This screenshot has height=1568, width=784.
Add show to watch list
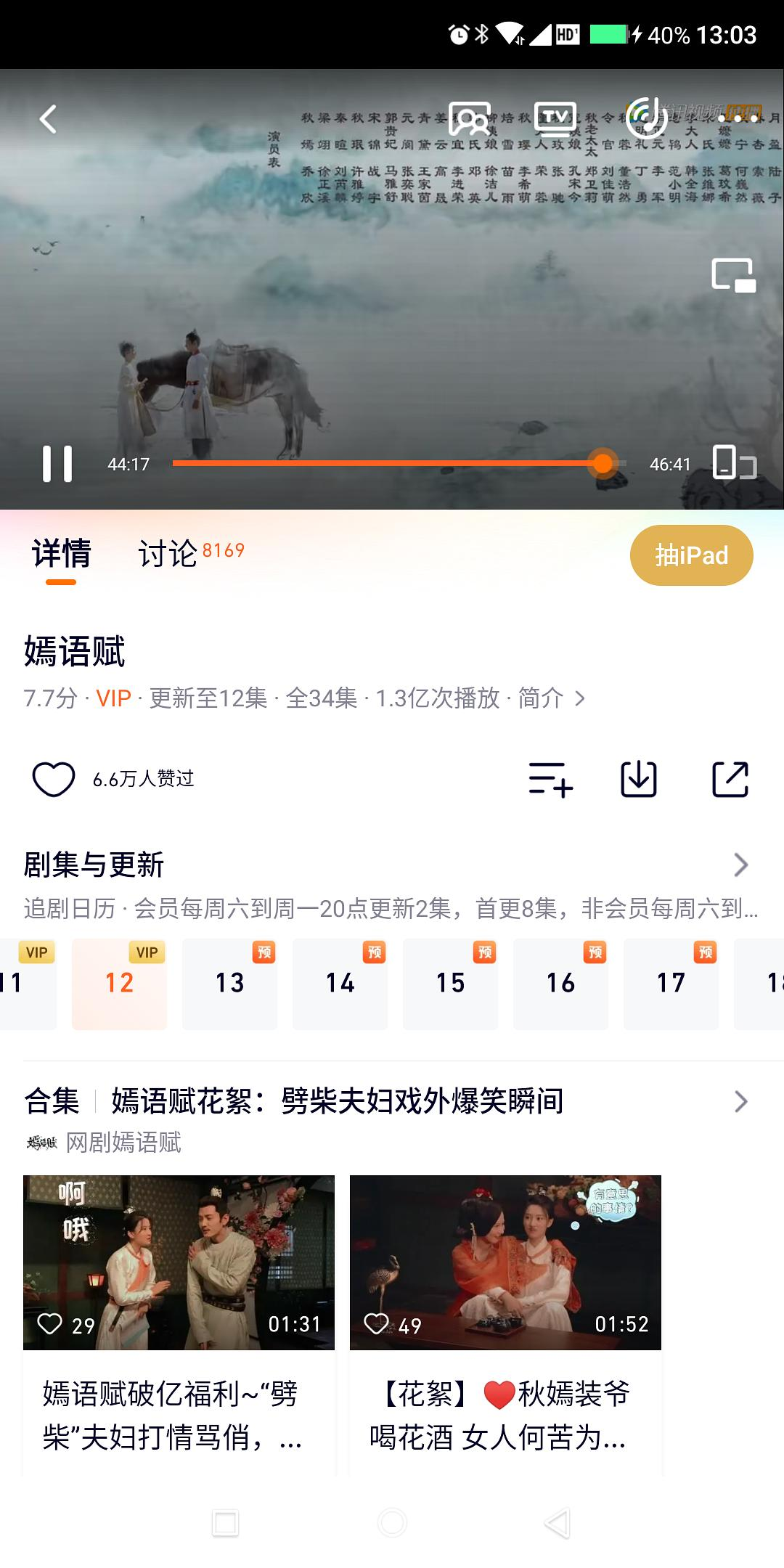(550, 780)
